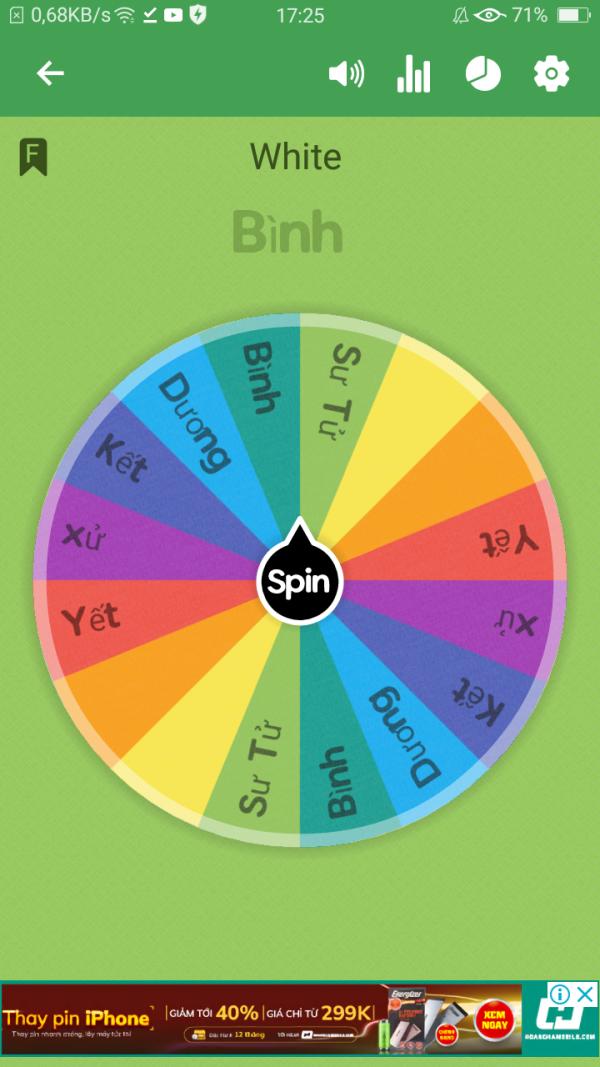Tap the F bookmark icon
This screenshot has height=1067, width=600.
coord(33,158)
